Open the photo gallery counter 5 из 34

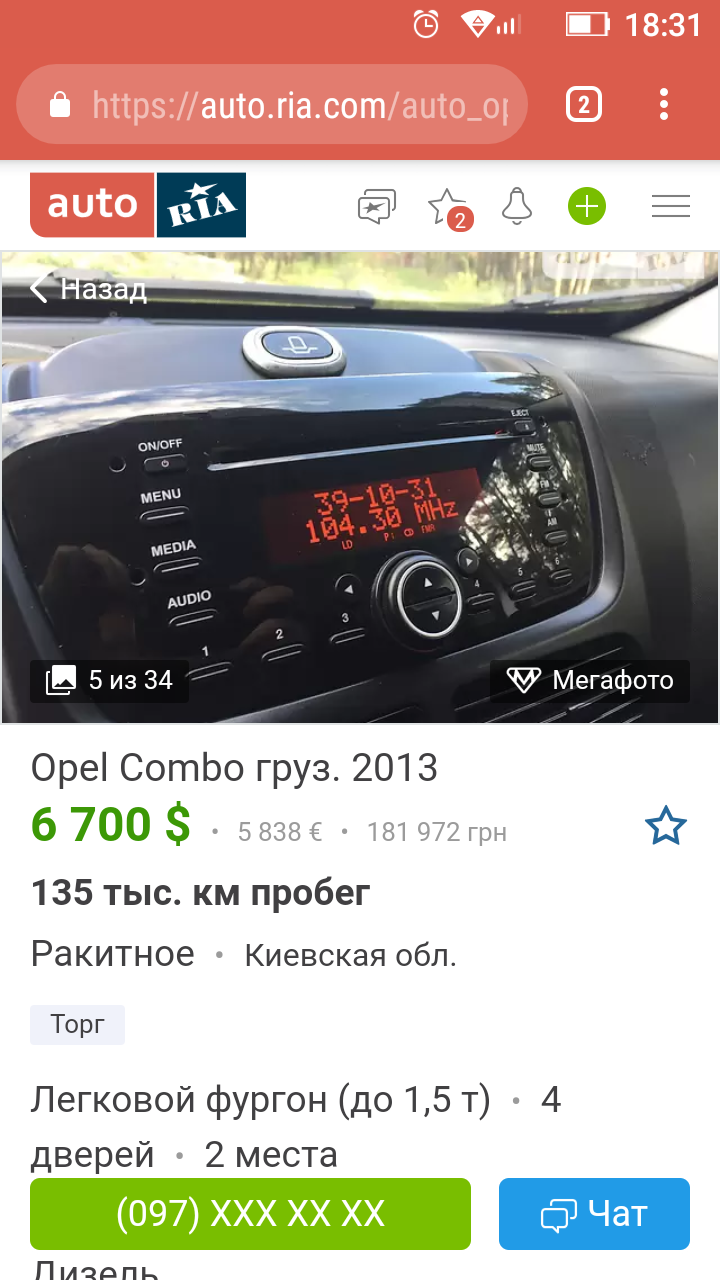click(x=110, y=681)
